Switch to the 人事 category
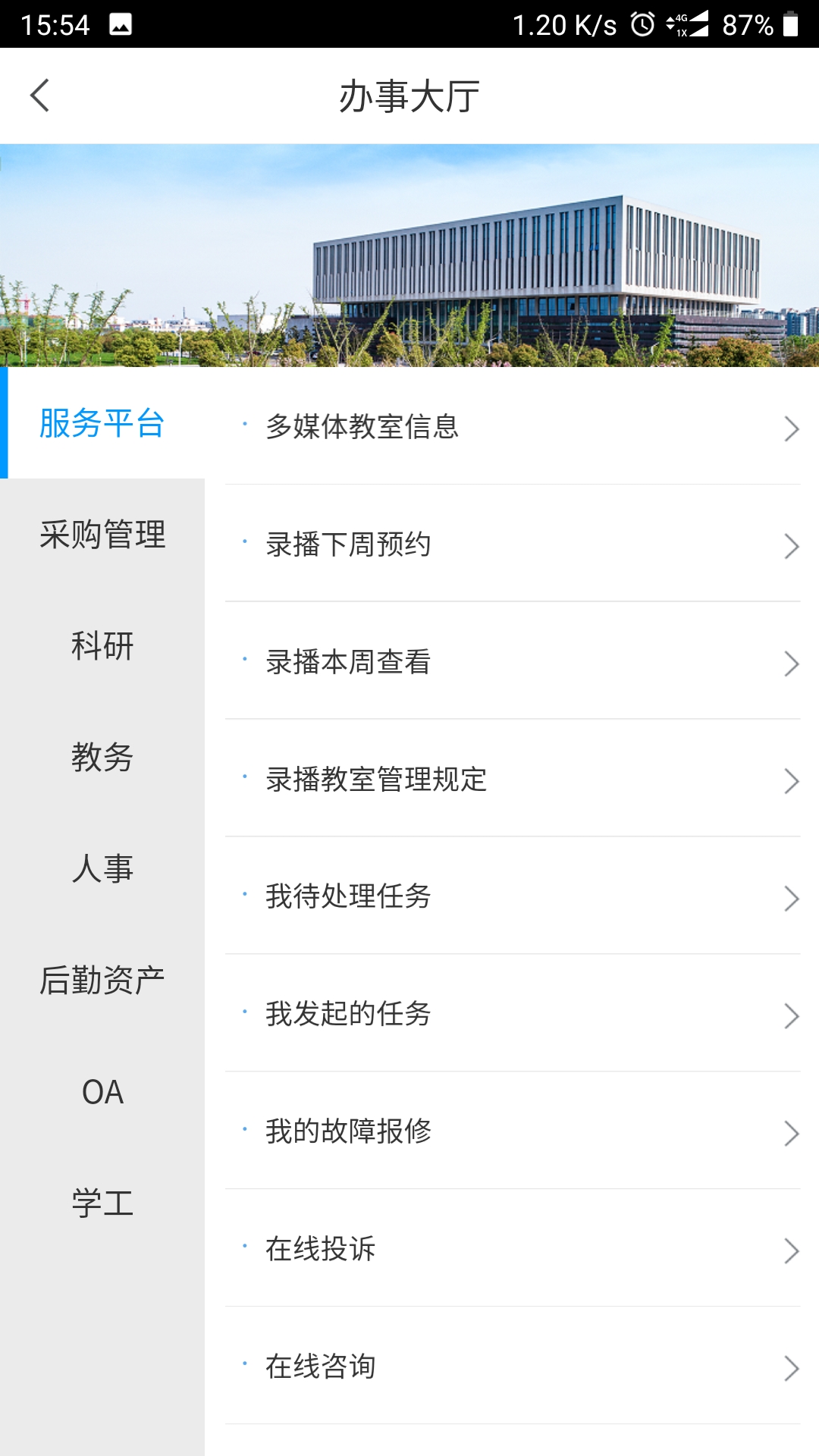Viewport: 819px width, 1456px height. coord(102,869)
